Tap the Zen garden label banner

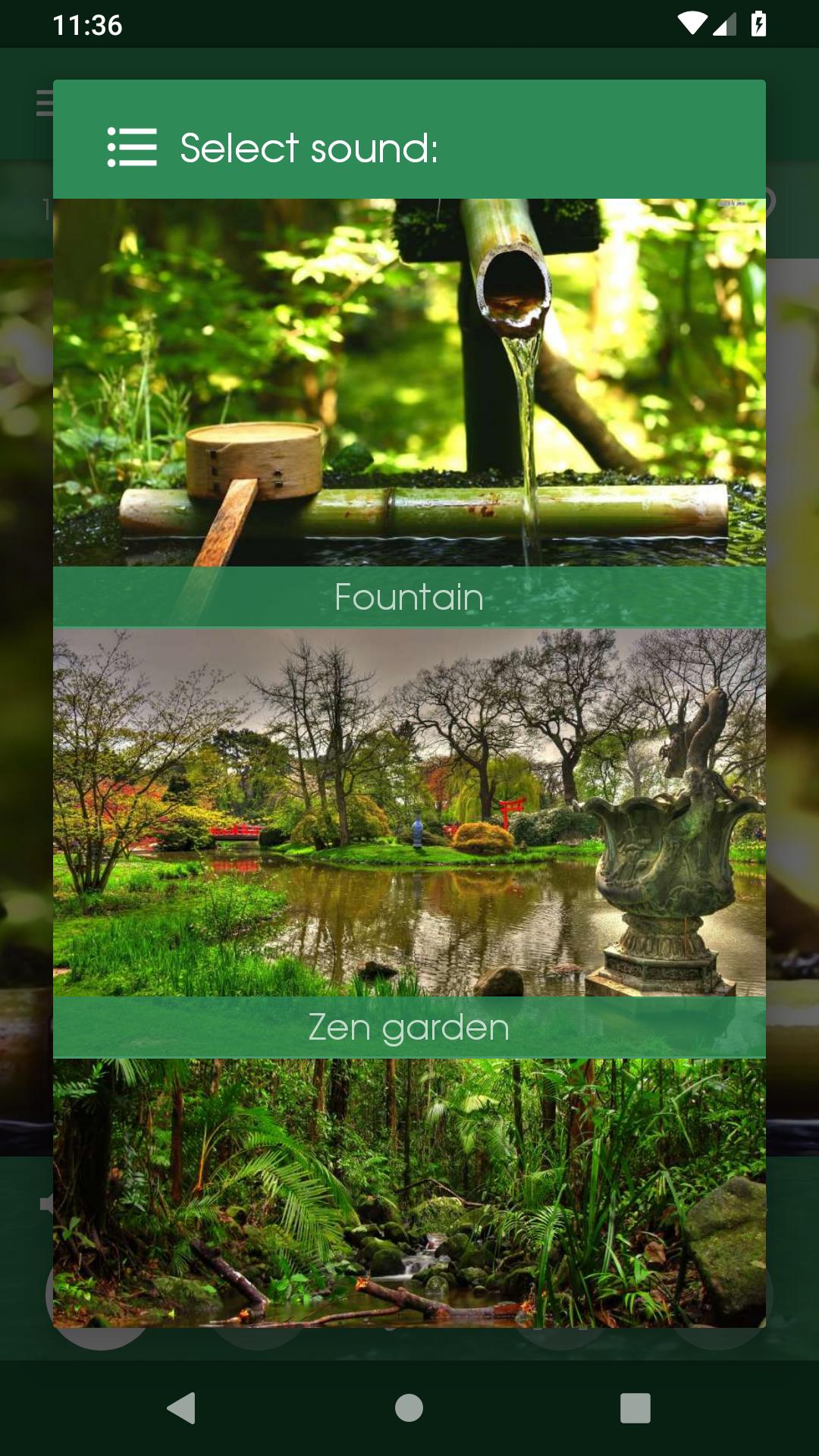(x=409, y=1028)
